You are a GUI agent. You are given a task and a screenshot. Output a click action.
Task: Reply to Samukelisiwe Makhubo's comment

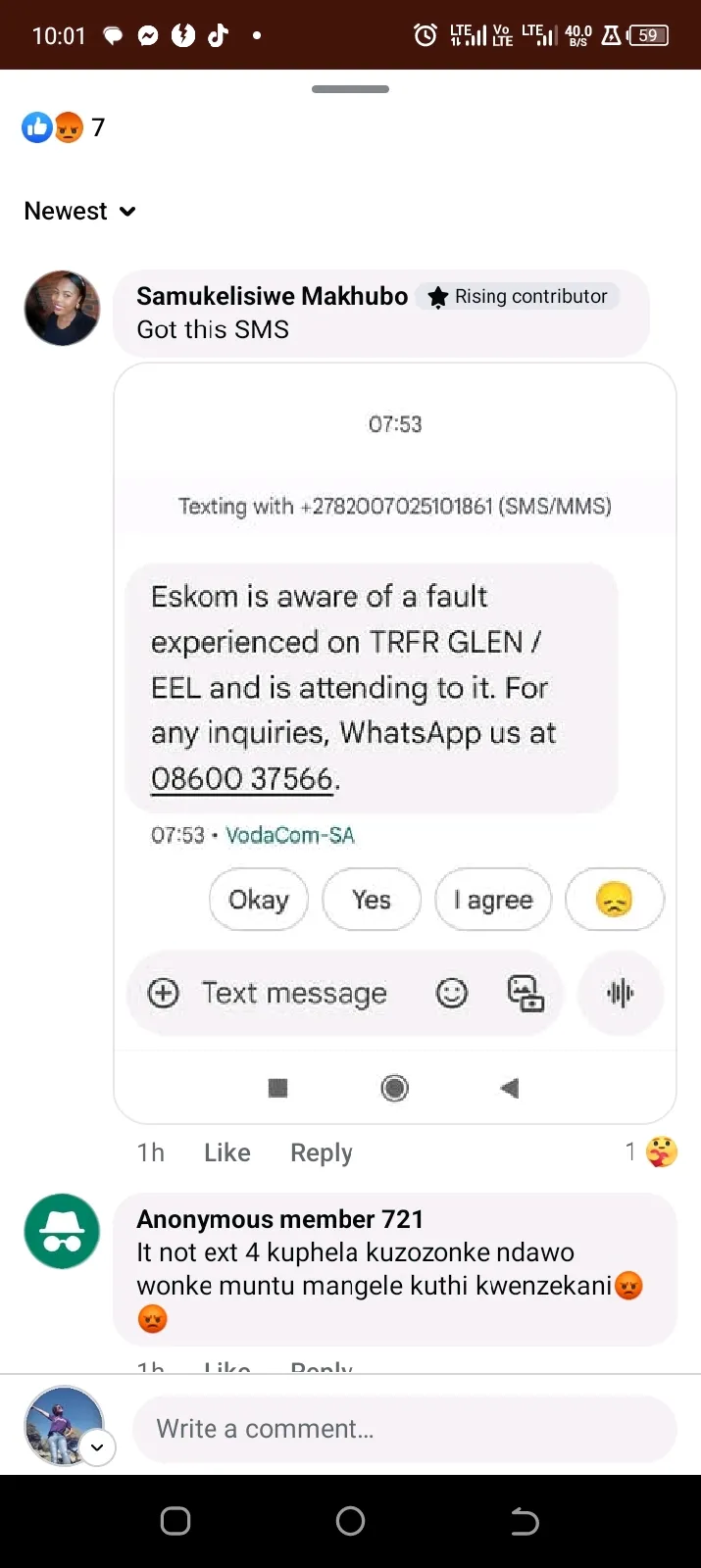coord(322,1152)
